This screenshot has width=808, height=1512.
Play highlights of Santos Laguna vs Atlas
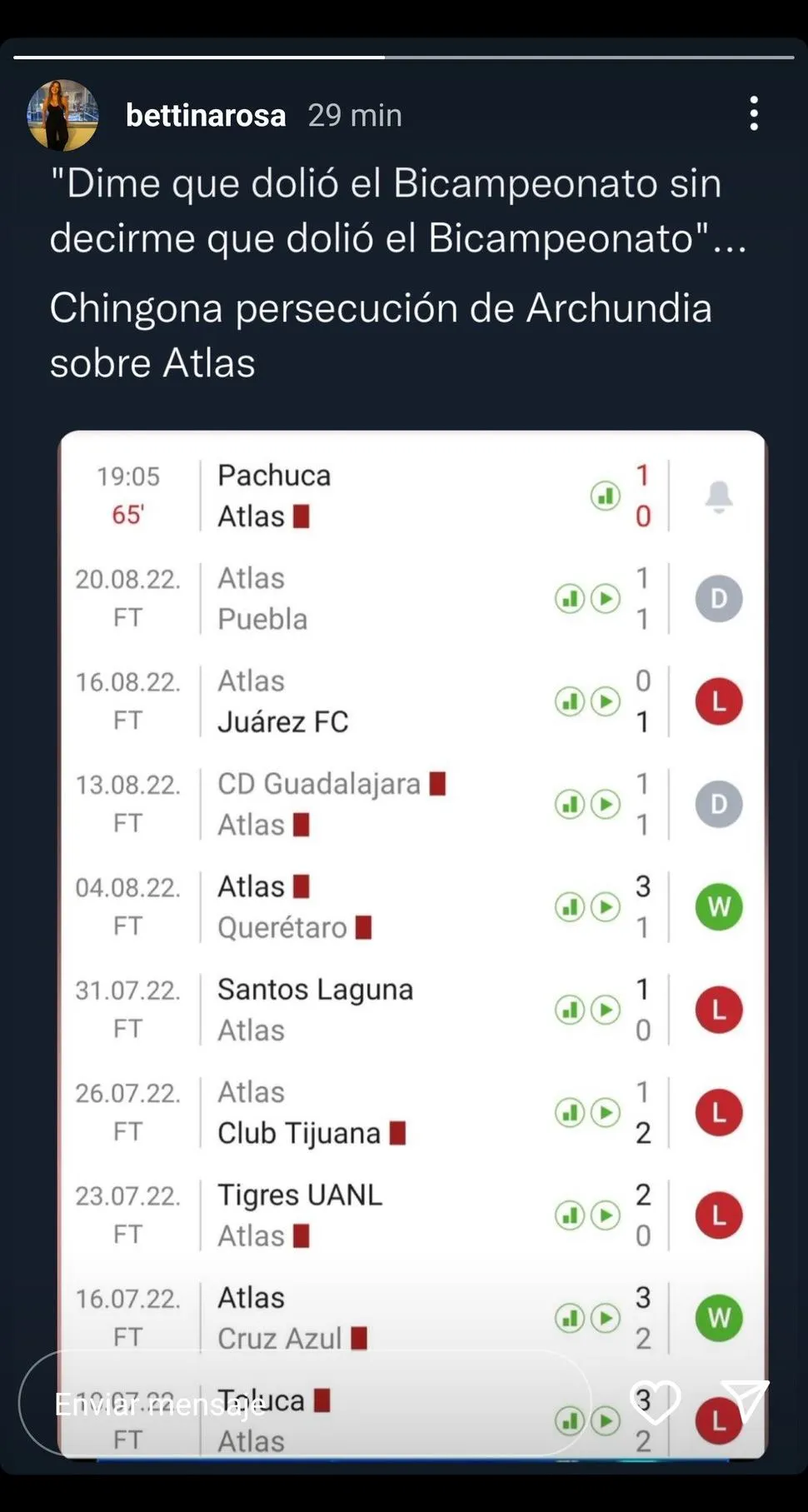pos(606,1009)
